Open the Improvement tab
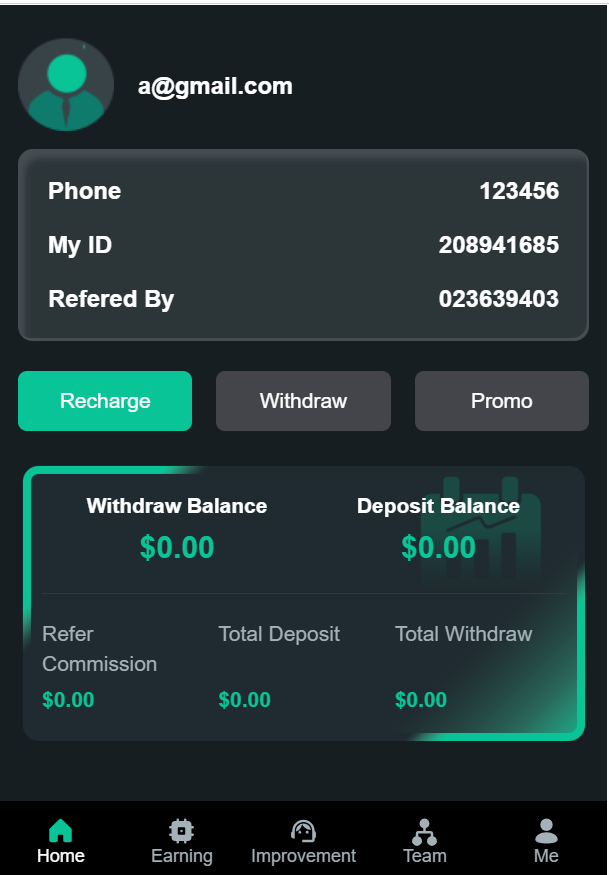This screenshot has width=609, height=875. (303, 841)
